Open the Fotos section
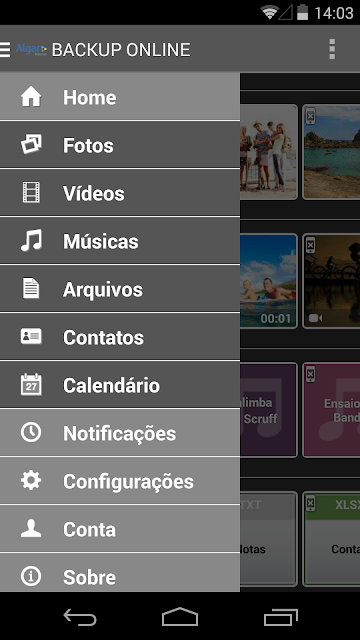The height and width of the screenshot is (640, 360). tap(120, 145)
